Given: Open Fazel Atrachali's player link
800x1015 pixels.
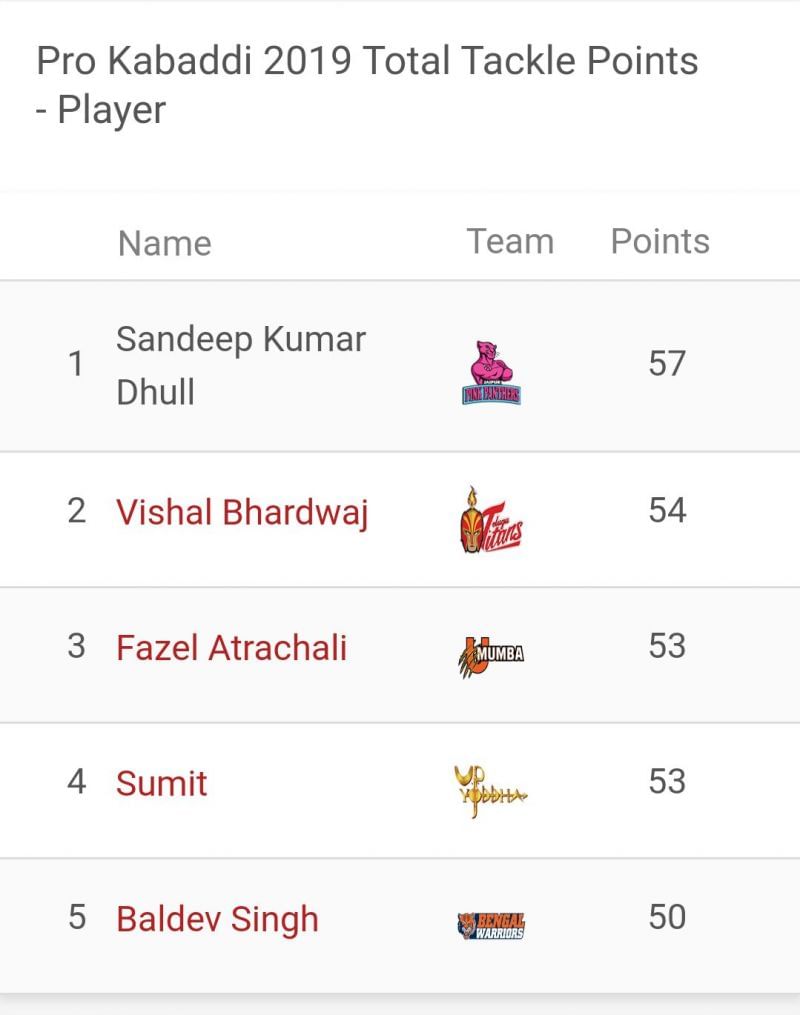Looking at the screenshot, I should point(231,648).
